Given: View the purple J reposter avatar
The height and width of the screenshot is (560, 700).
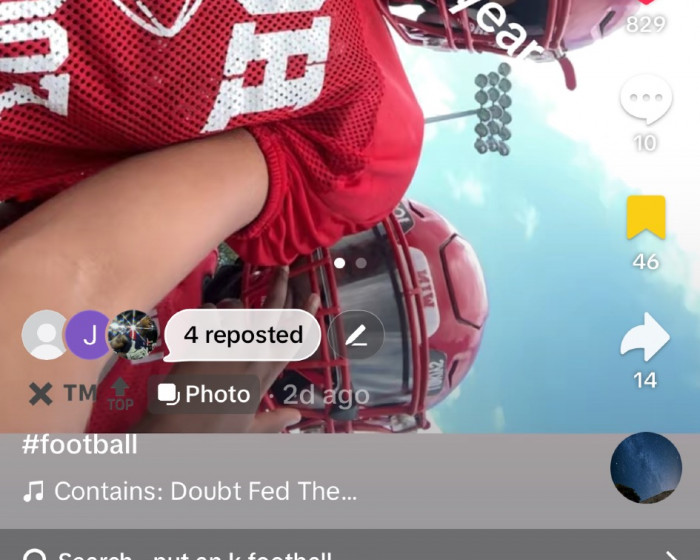Looking at the screenshot, I should [x=89, y=335].
